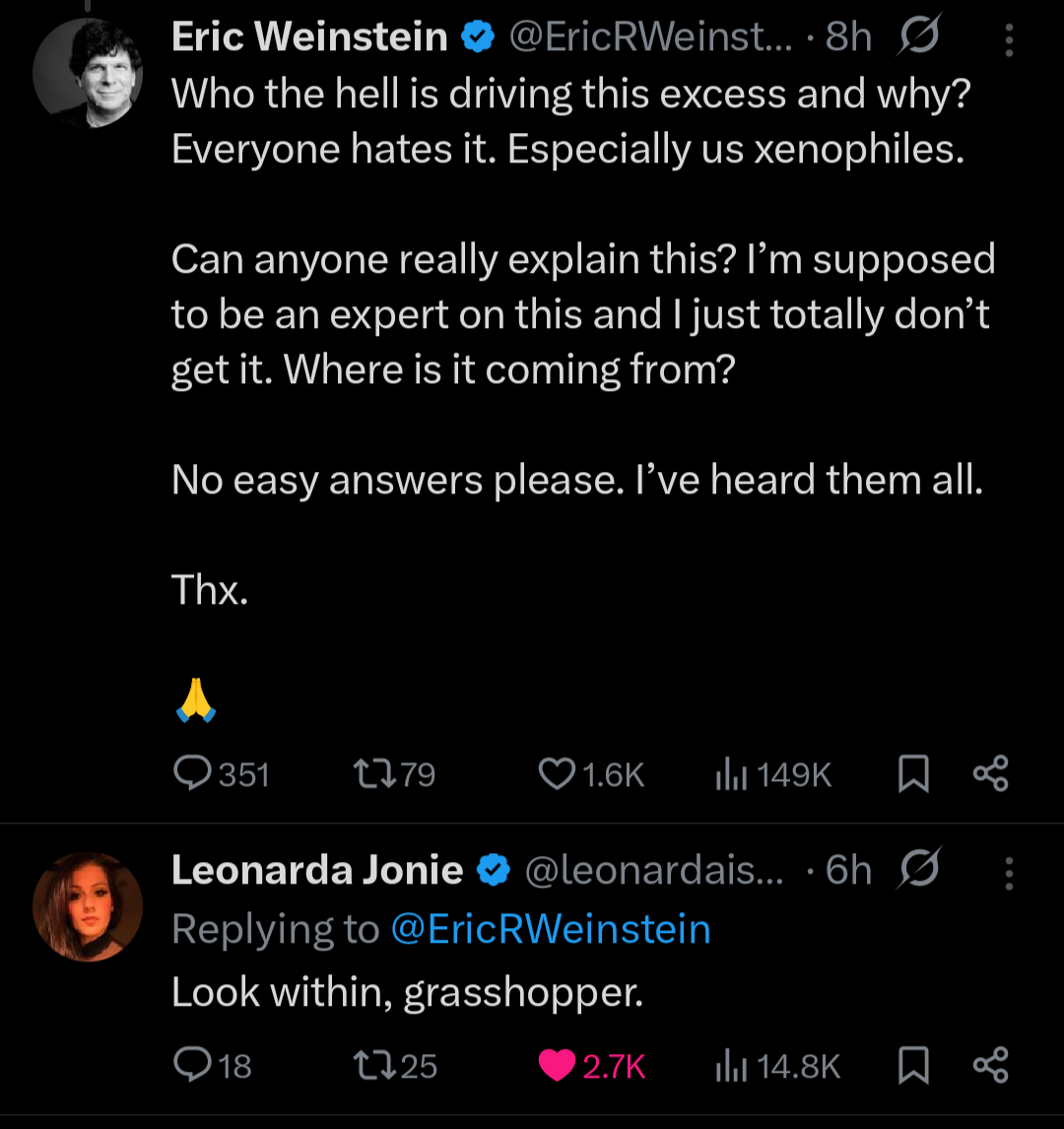Open overflow menu on Leonarda Jonie's reply
The width and height of the screenshot is (1064, 1129).
click(x=1008, y=872)
